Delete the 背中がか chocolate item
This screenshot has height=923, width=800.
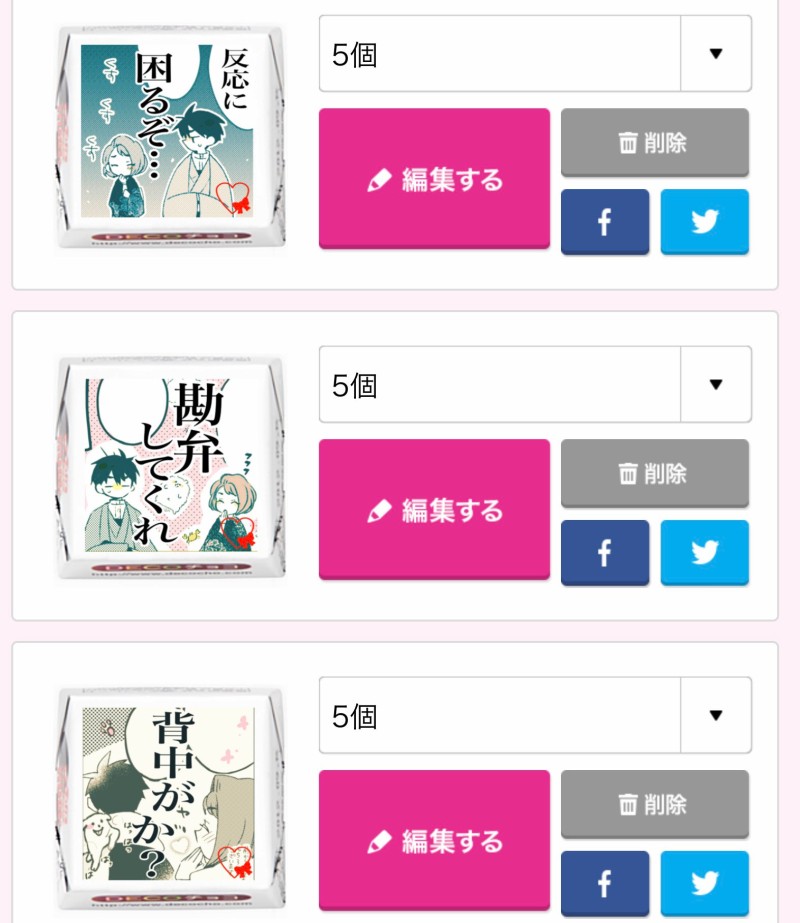point(654,804)
